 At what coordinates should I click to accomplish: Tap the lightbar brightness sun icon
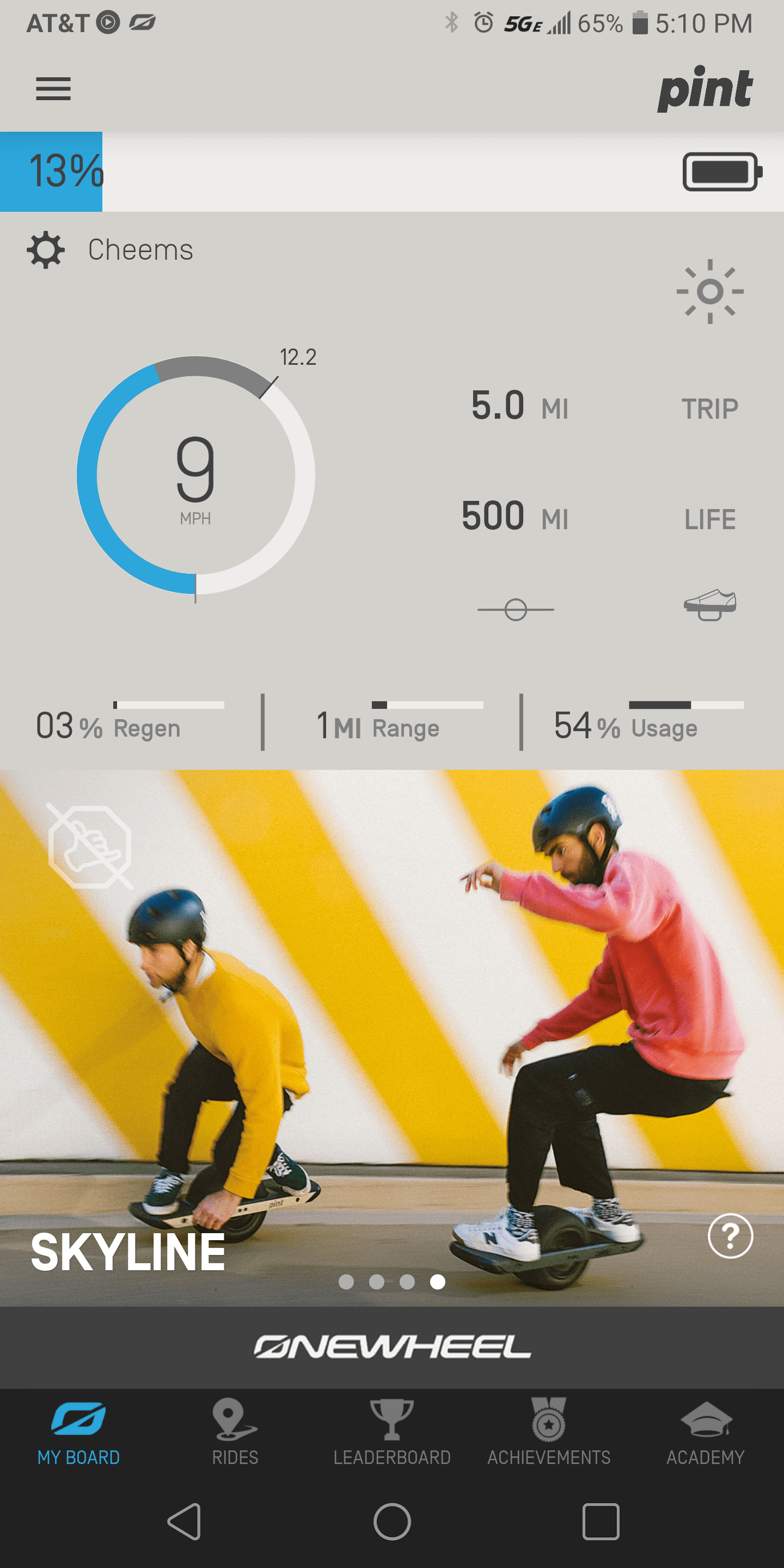(x=710, y=292)
